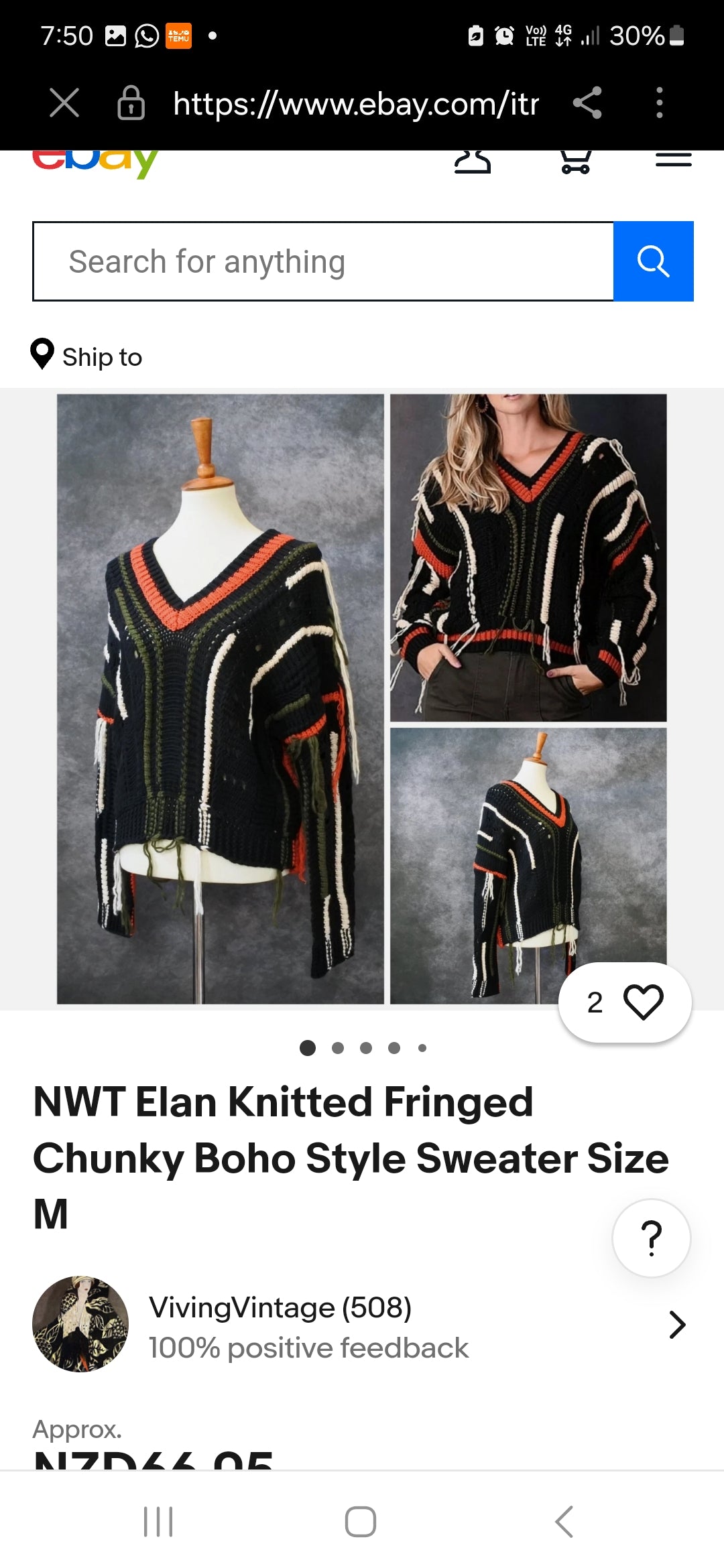Add the sweater to watchlist with heart
The width and height of the screenshot is (724, 1568).
coord(643,1002)
